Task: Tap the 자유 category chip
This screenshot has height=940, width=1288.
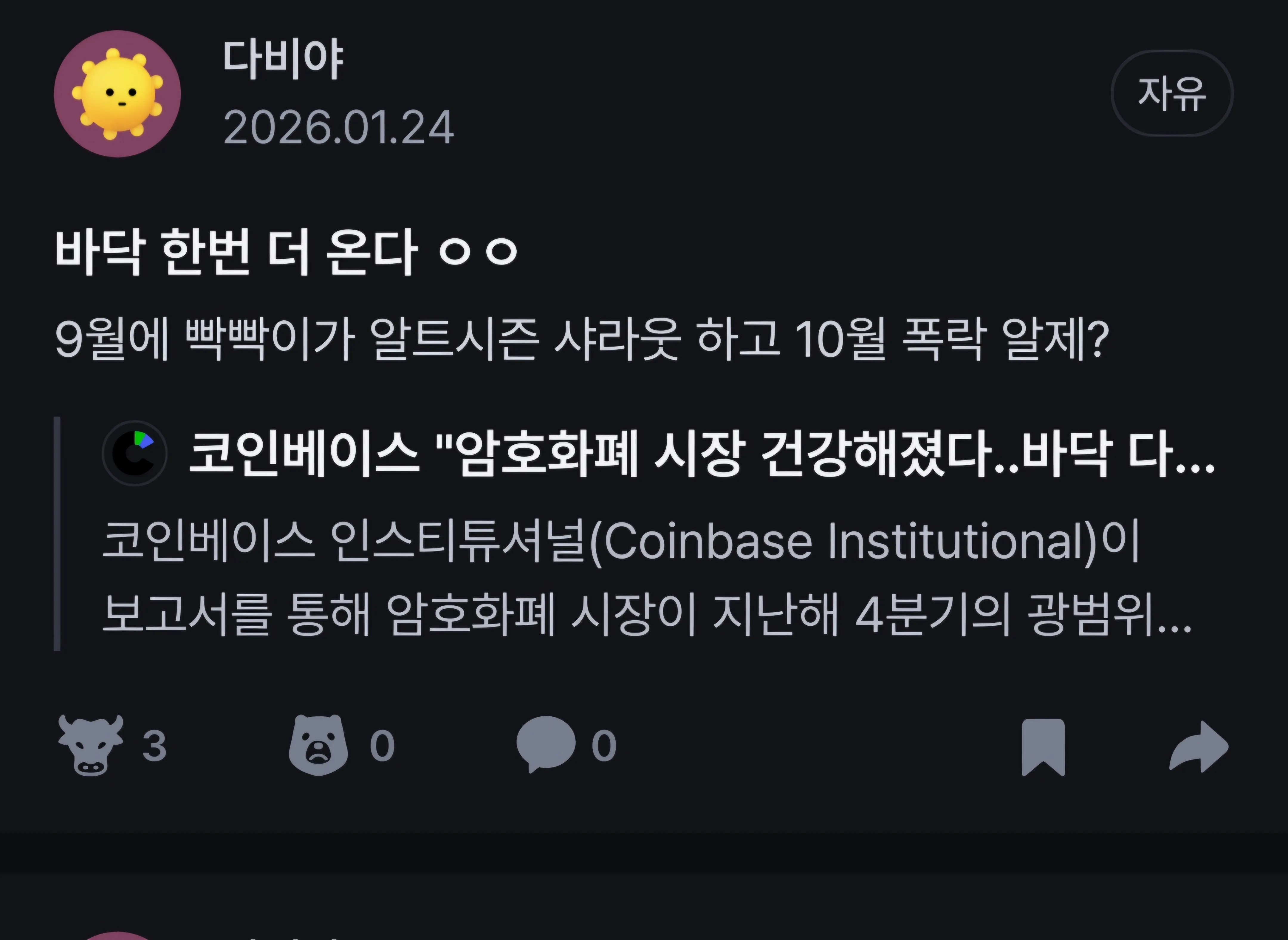Action: [x=1171, y=93]
